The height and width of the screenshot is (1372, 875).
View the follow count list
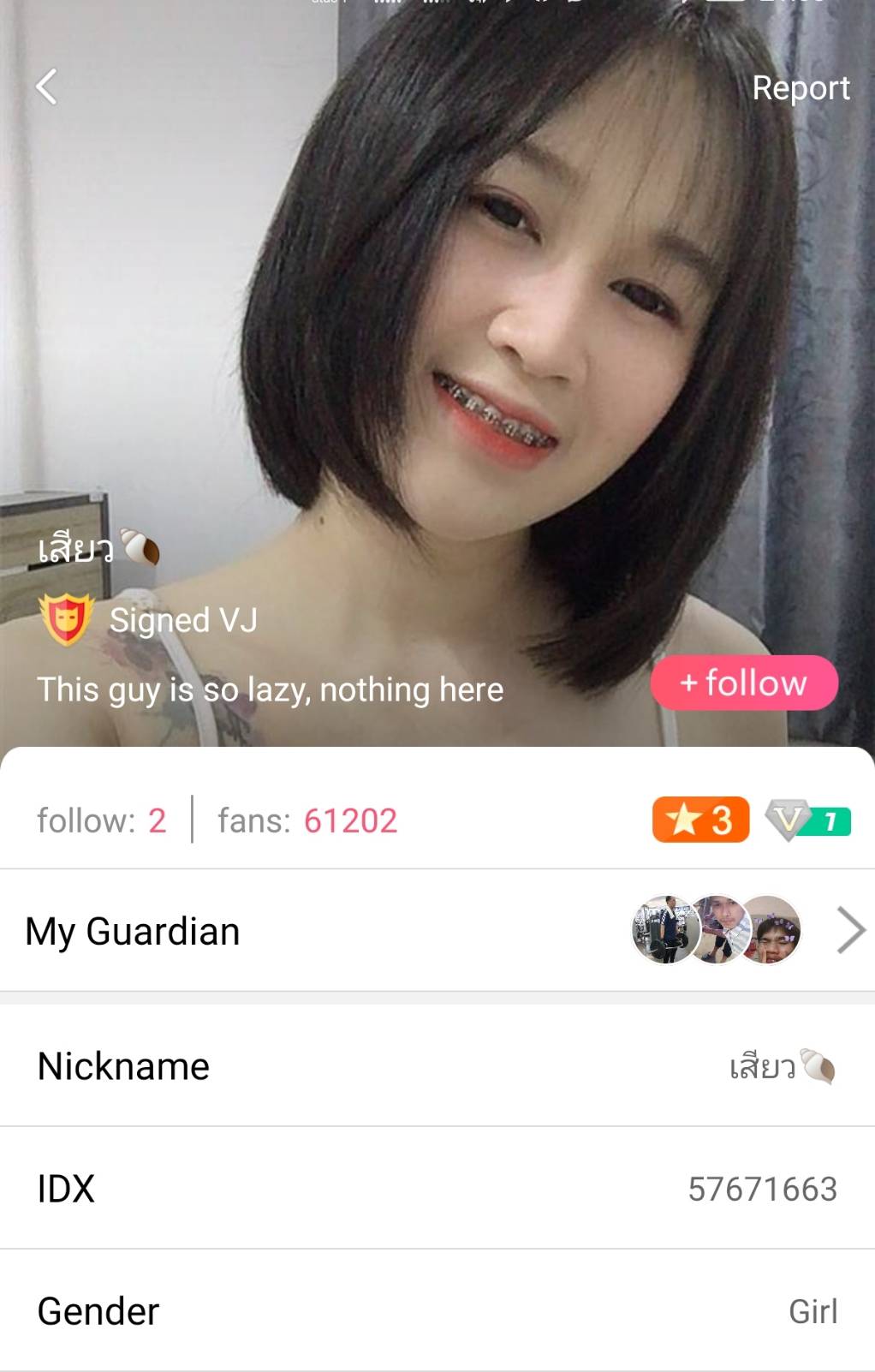pyautogui.click(x=101, y=820)
